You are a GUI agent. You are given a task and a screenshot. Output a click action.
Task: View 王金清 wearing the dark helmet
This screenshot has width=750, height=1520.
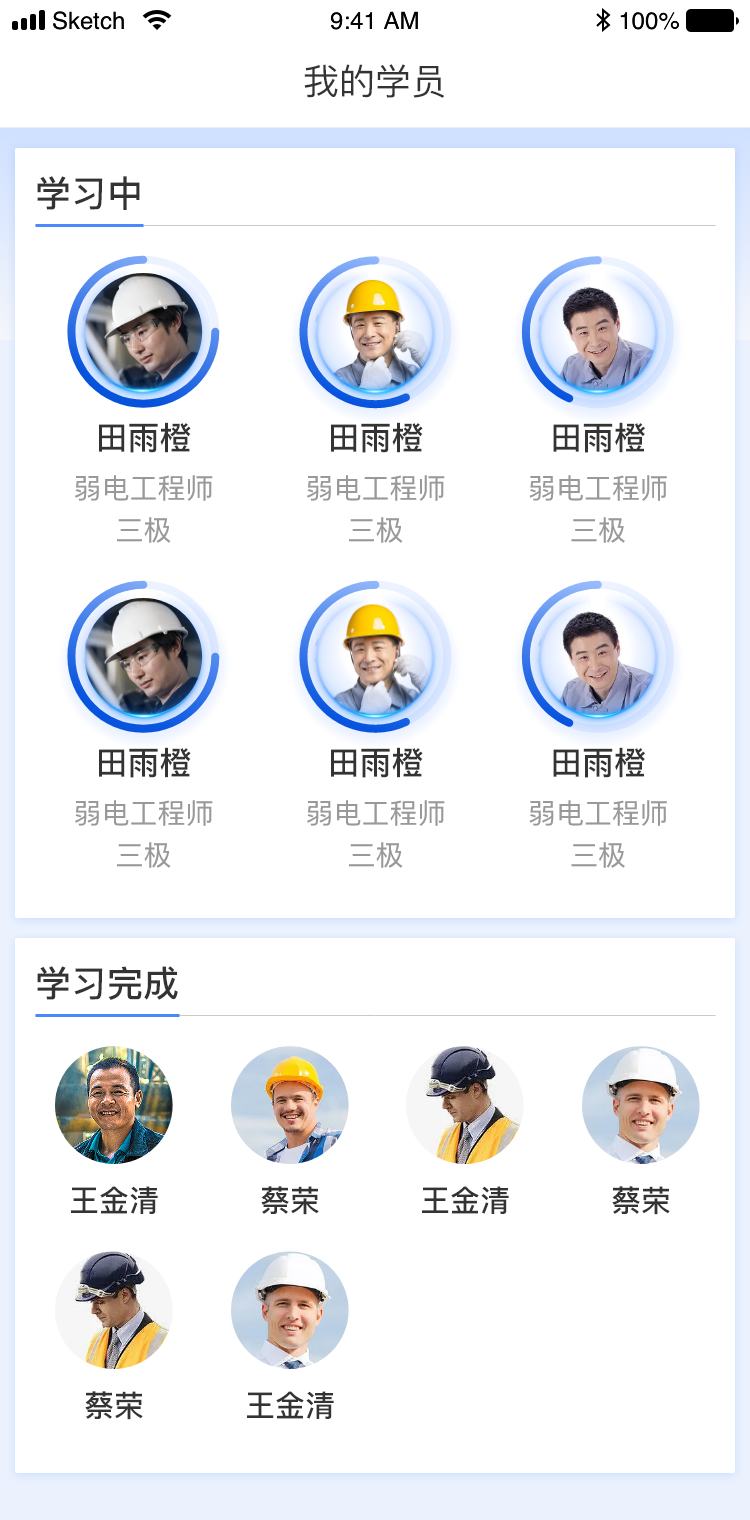(465, 1105)
